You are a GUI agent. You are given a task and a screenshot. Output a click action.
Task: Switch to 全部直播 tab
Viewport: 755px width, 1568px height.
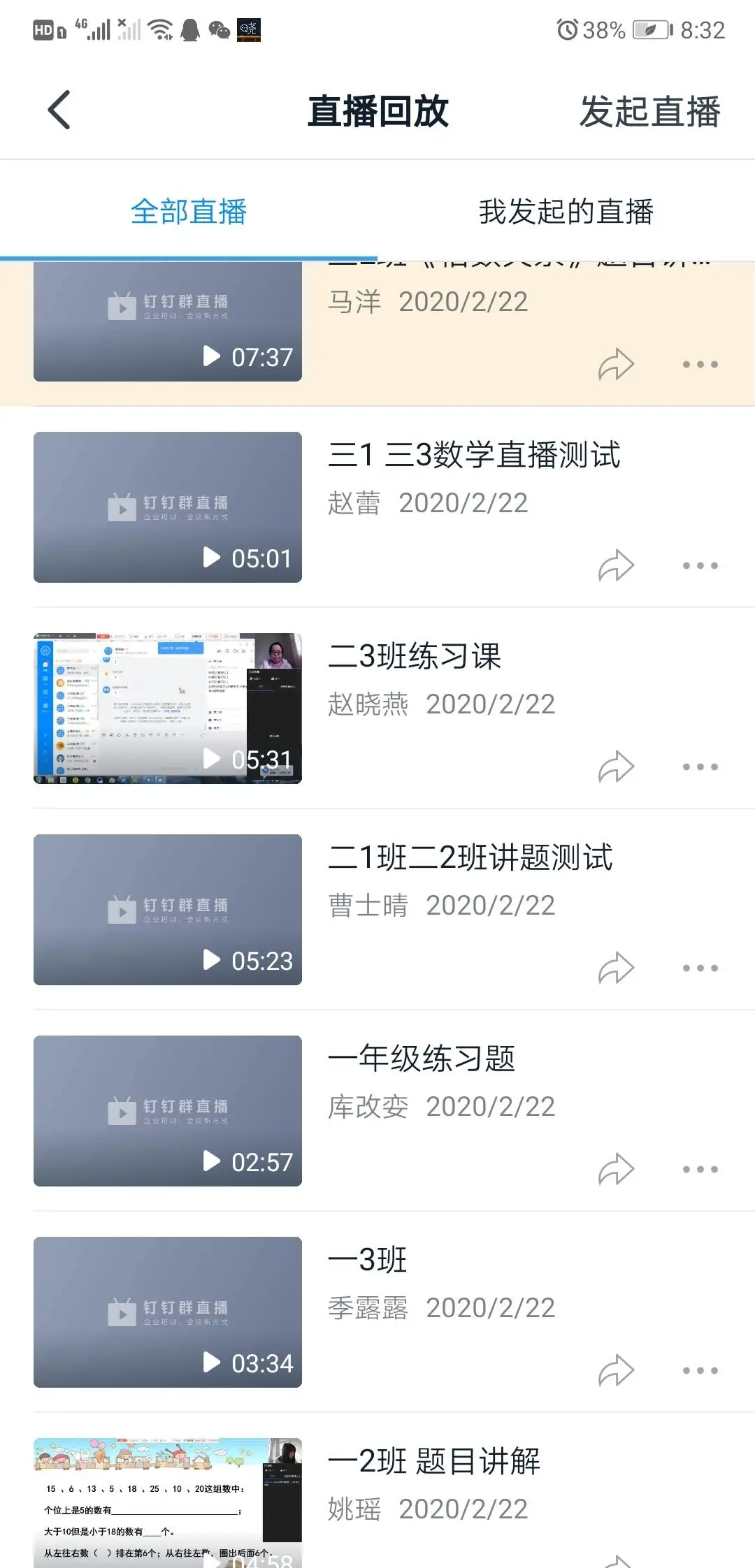189,212
